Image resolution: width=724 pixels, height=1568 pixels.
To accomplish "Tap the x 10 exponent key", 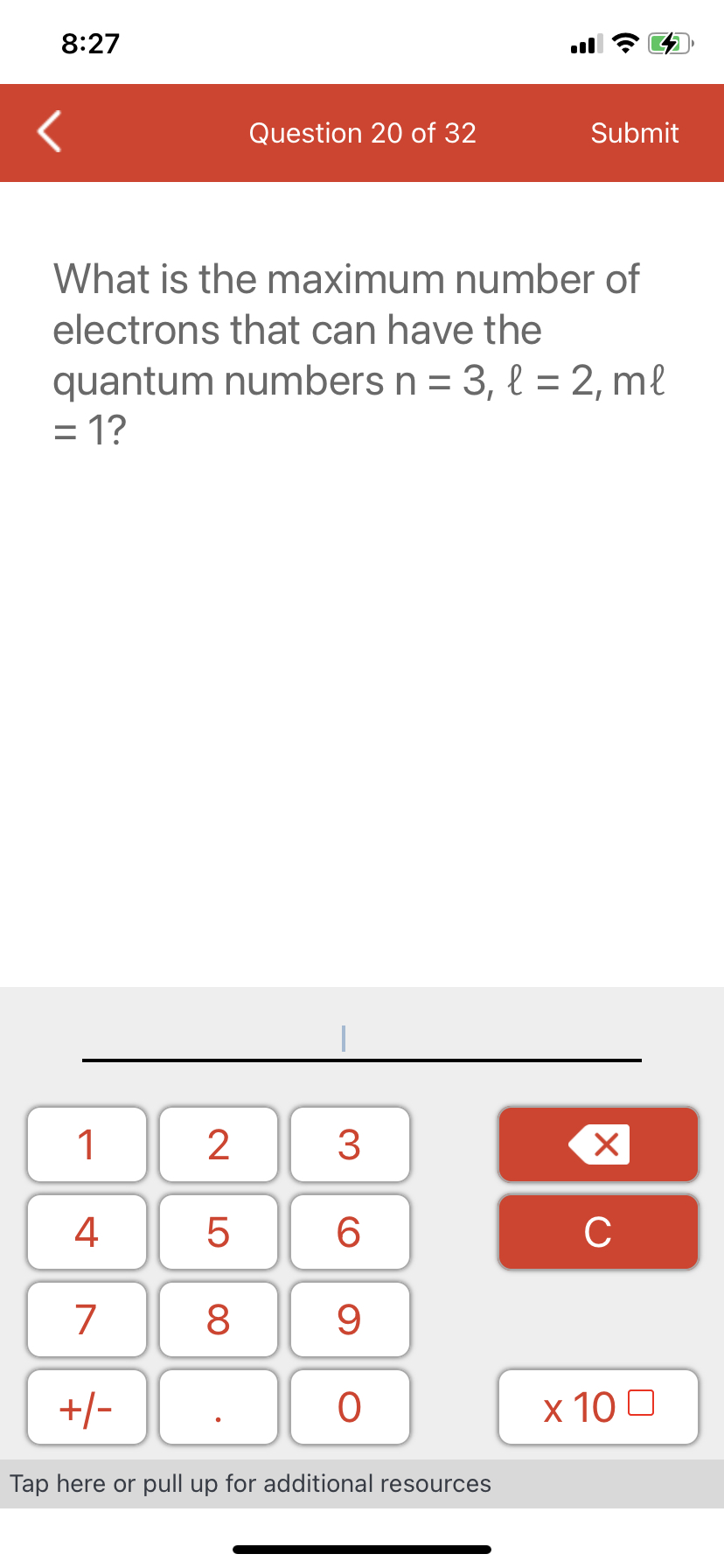I will (597, 1407).
